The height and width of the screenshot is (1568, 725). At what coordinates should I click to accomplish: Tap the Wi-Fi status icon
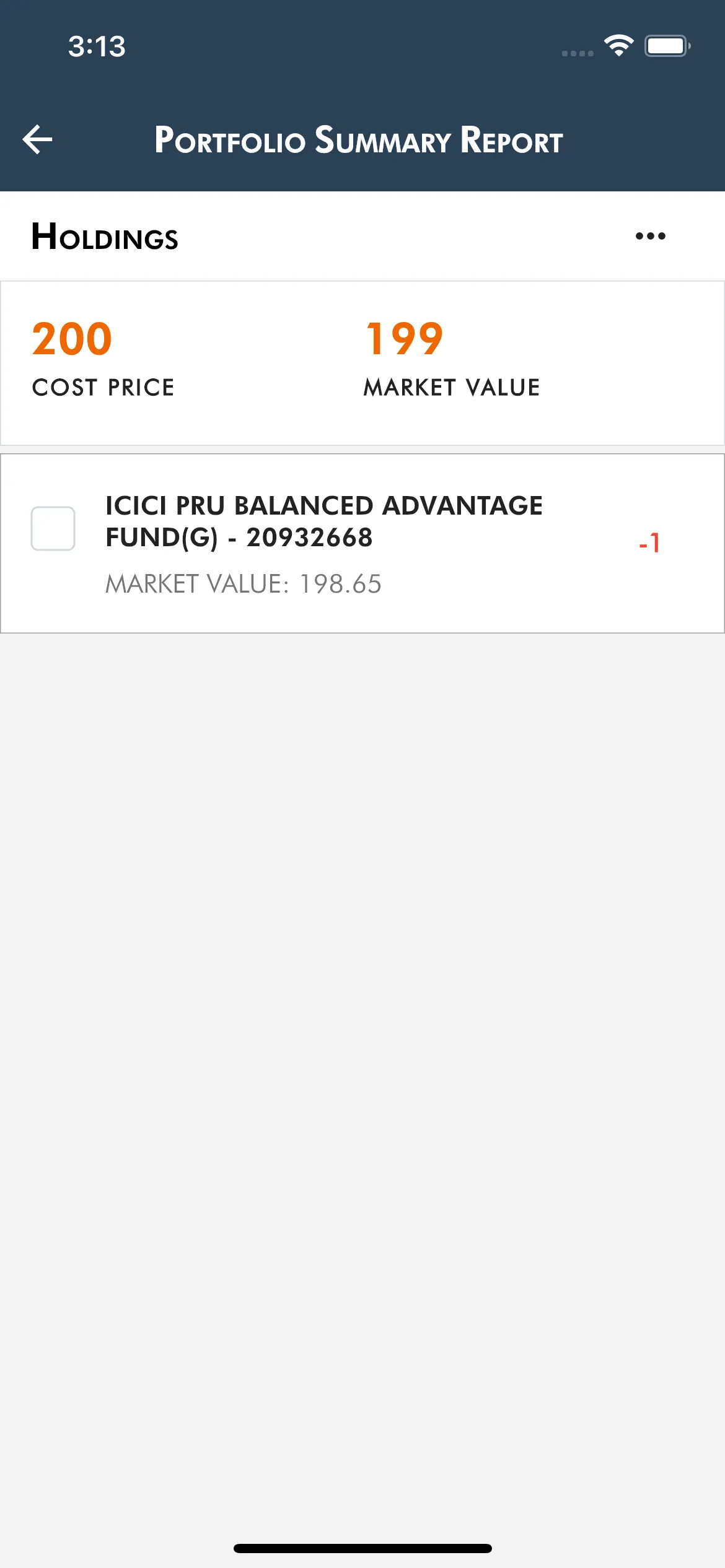point(618,45)
